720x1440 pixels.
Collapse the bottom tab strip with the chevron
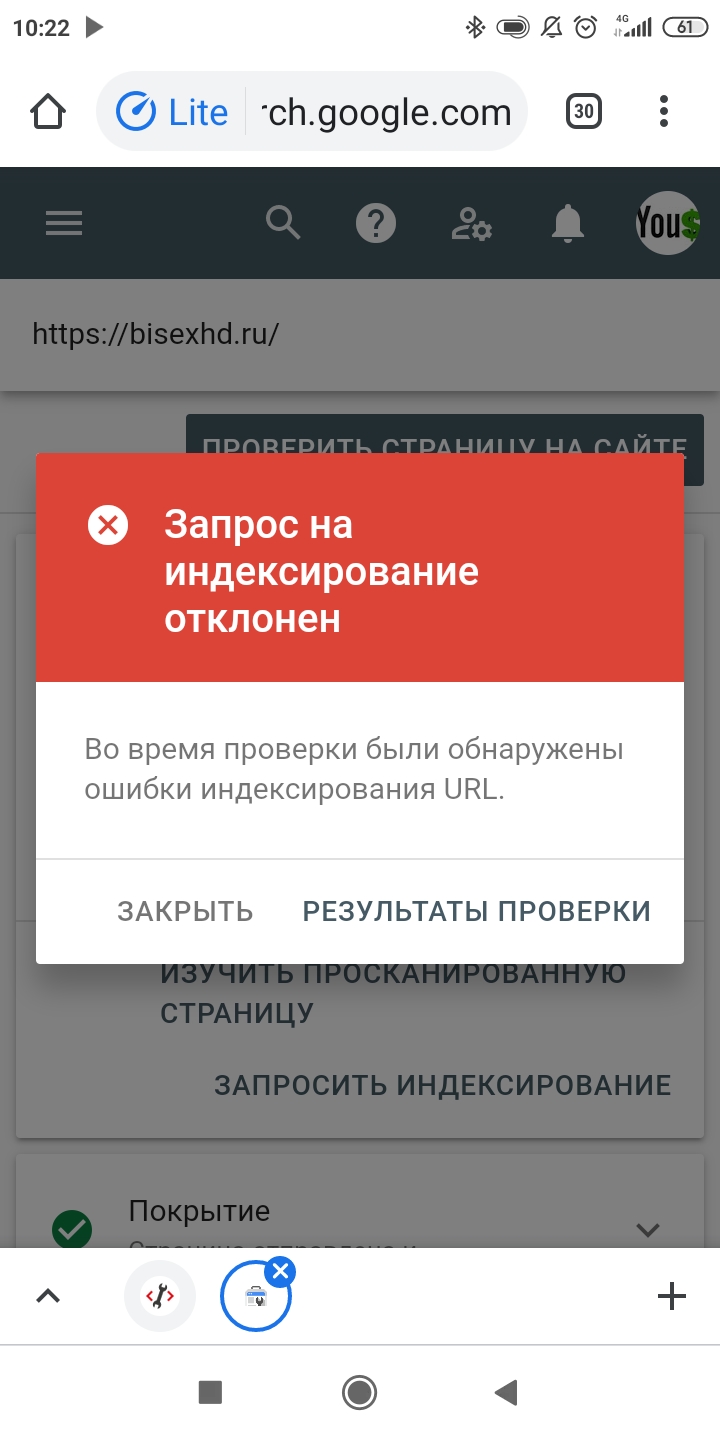pyautogui.click(x=48, y=1297)
